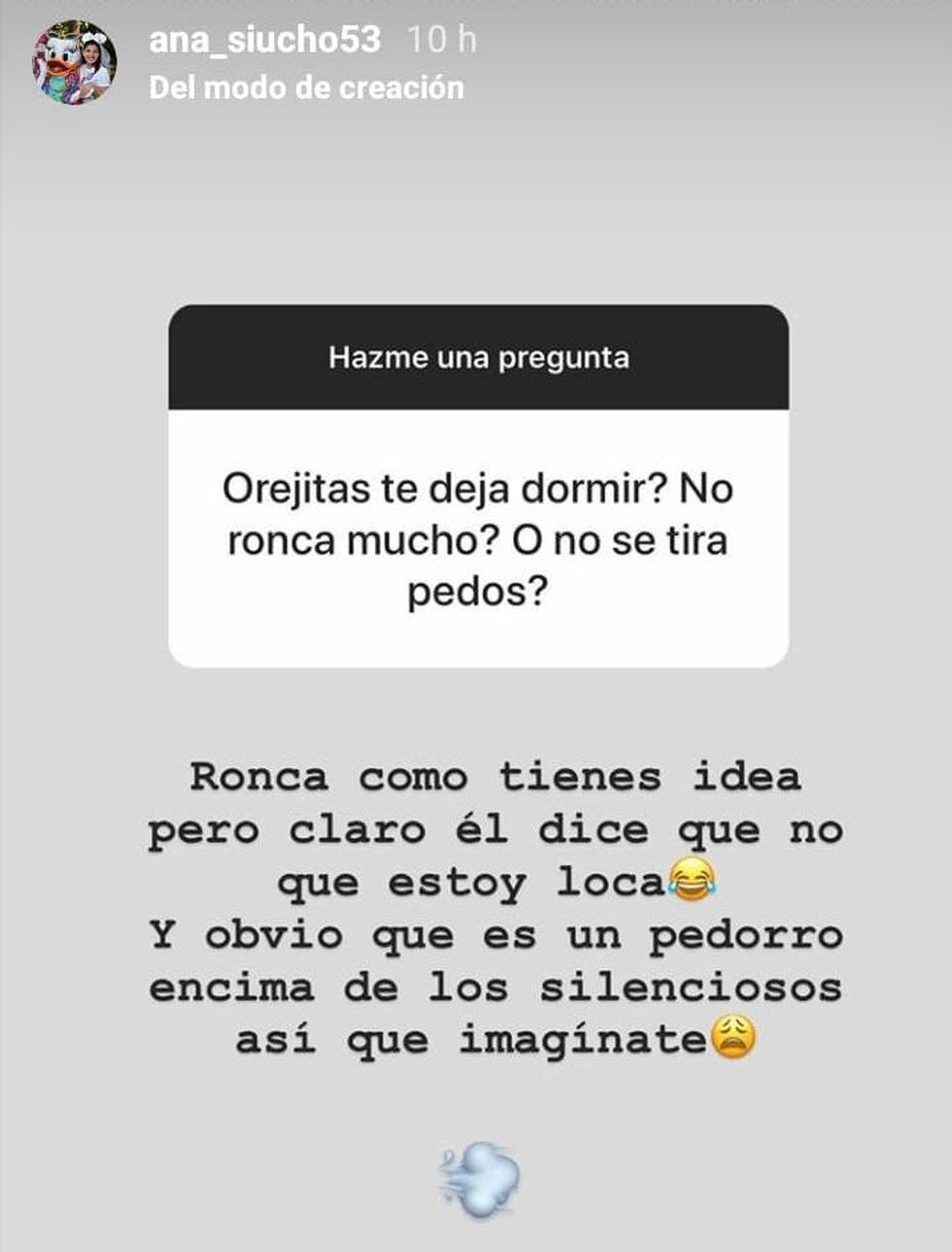Tap the 'Del modo de creación' label

(x=306, y=87)
